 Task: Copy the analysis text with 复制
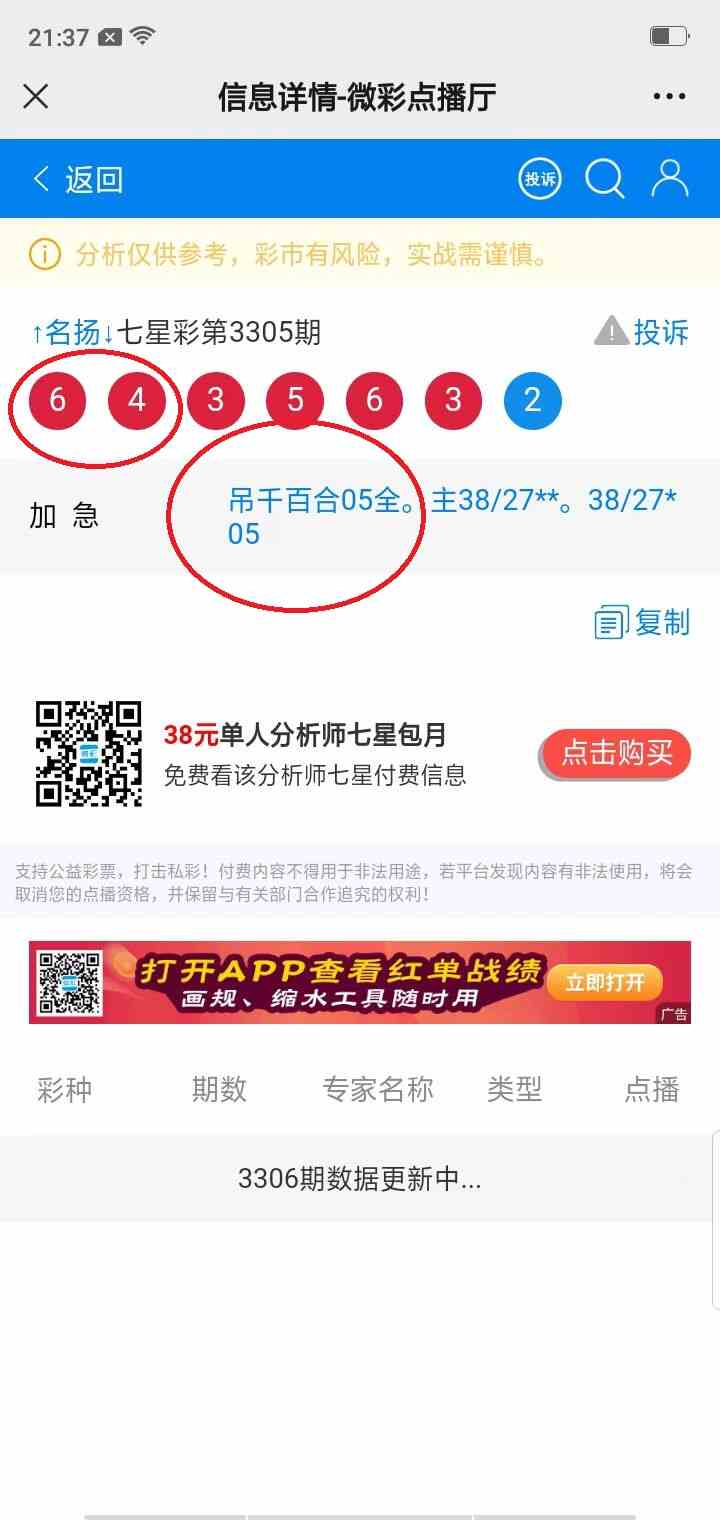[643, 622]
